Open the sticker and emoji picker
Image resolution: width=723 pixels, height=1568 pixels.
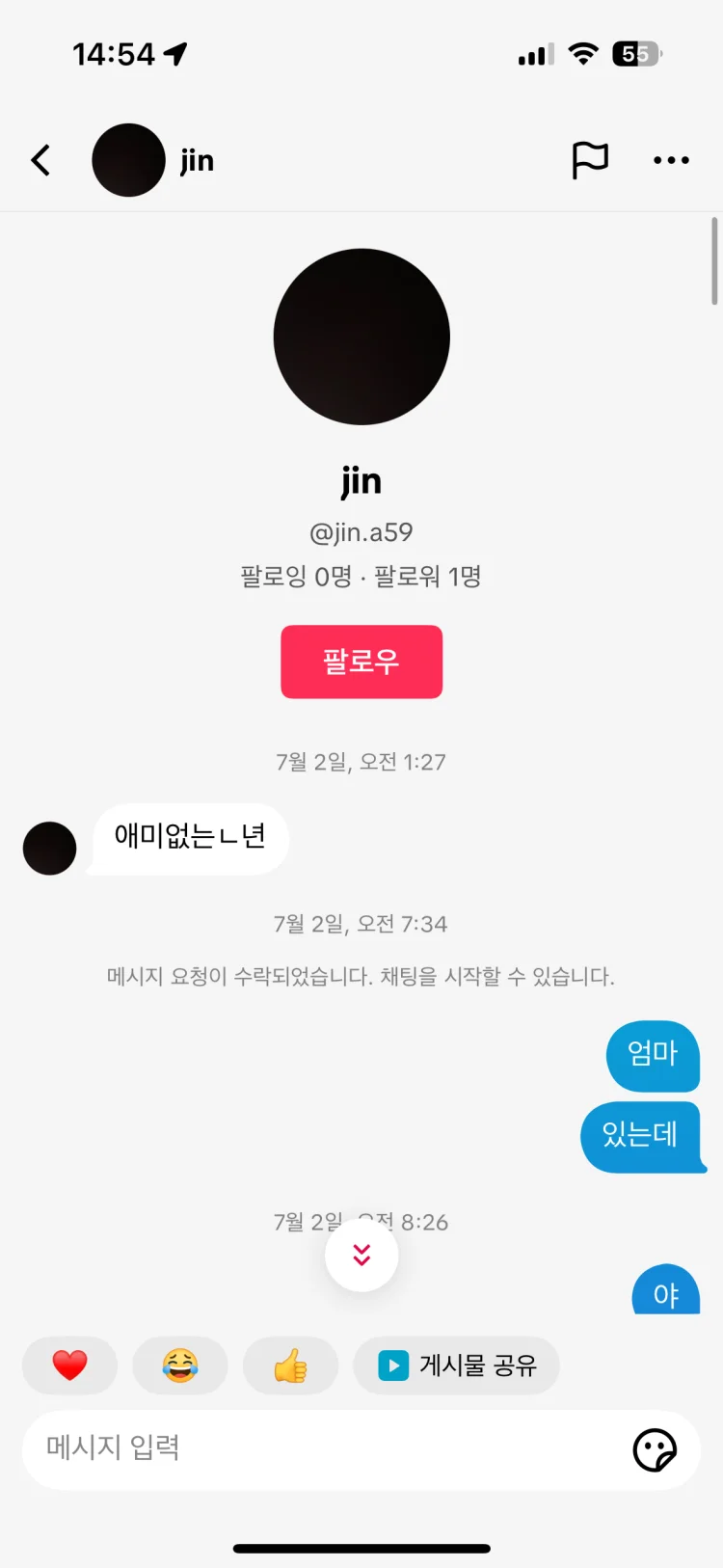coord(655,1449)
